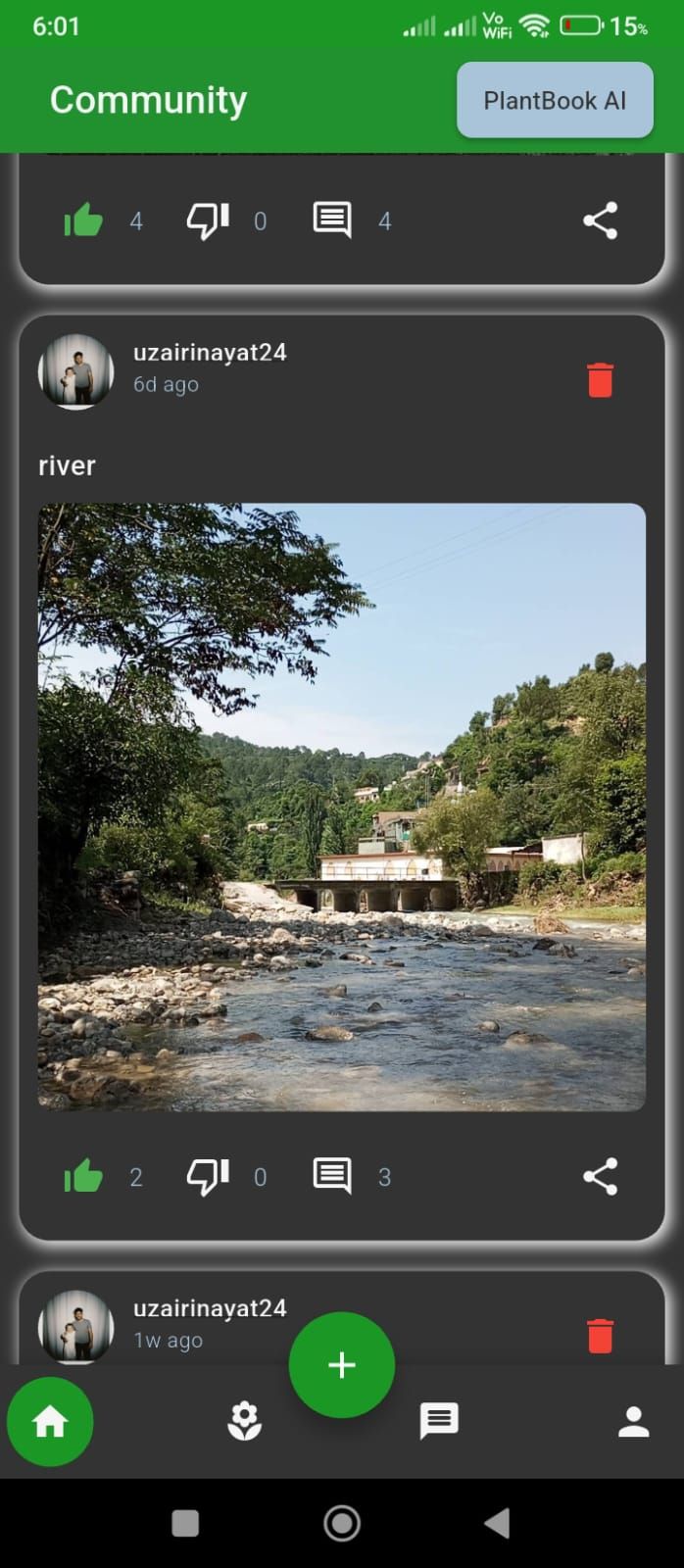Switch to the plant flower tab
This screenshot has width=684, height=1568.
[244, 1421]
